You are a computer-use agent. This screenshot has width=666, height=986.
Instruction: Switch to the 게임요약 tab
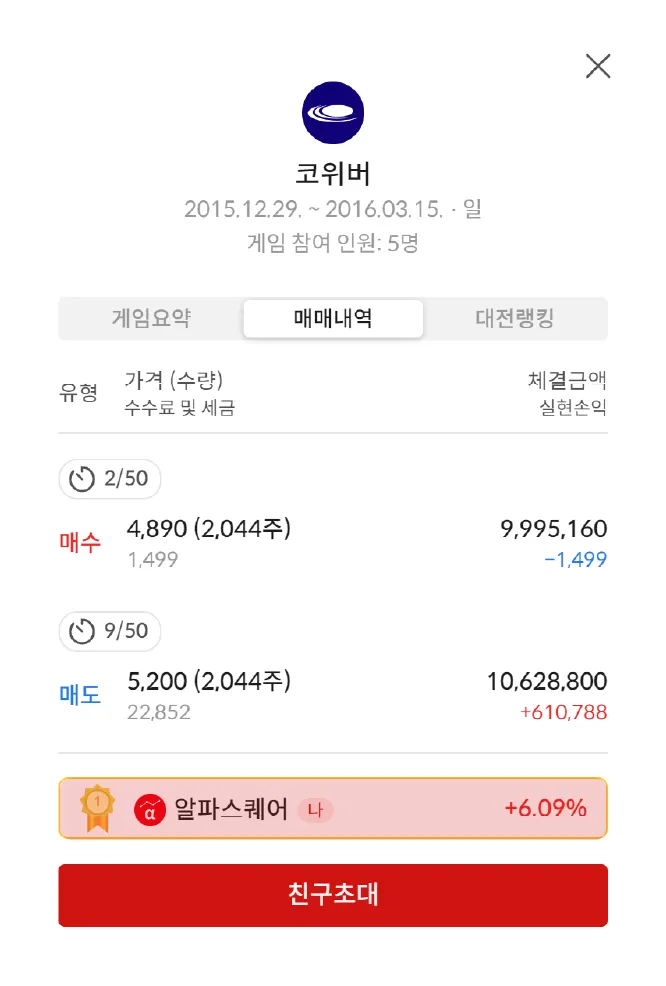pos(151,319)
